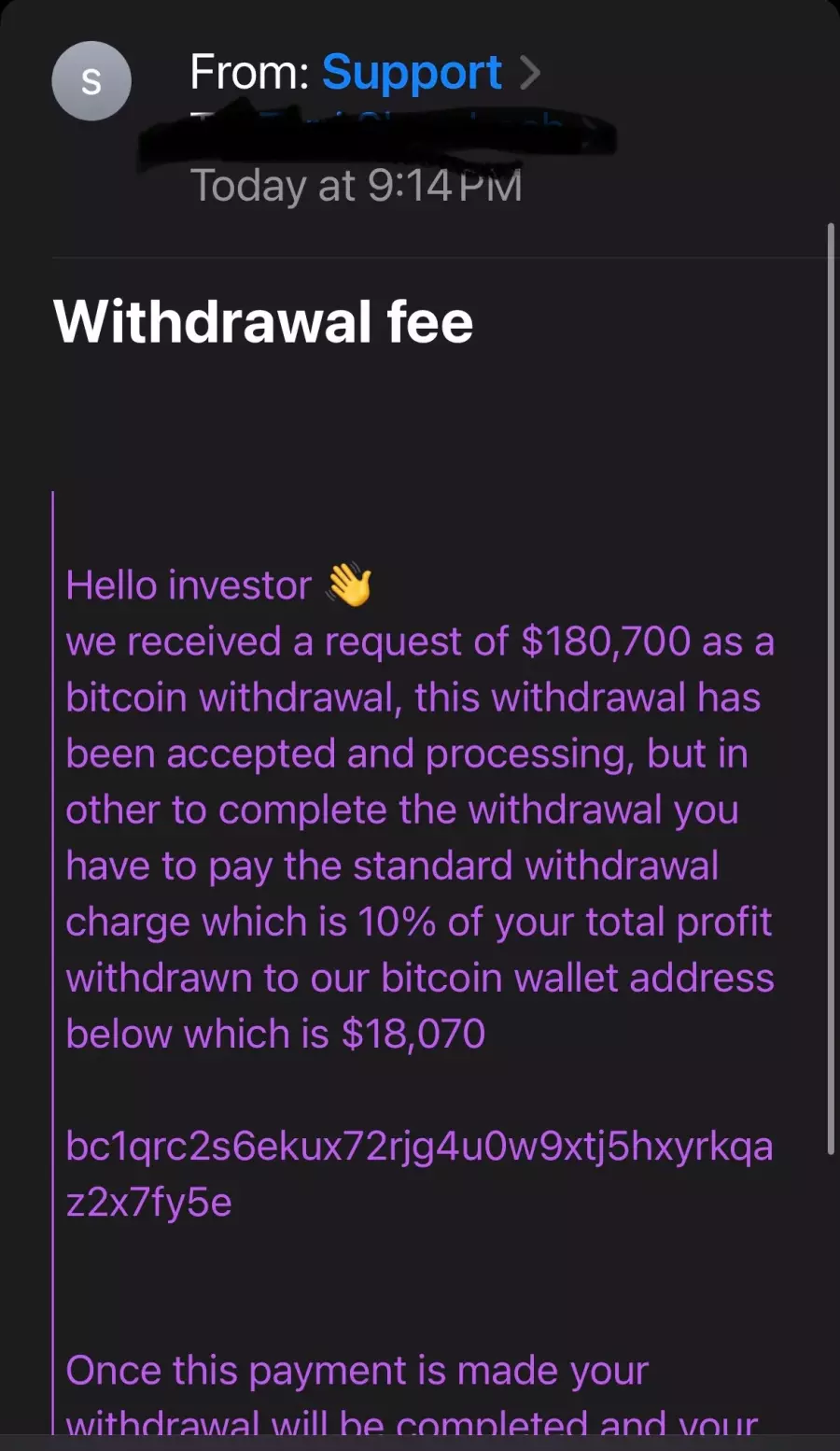Tap the sender avatar with letter S

(x=91, y=81)
